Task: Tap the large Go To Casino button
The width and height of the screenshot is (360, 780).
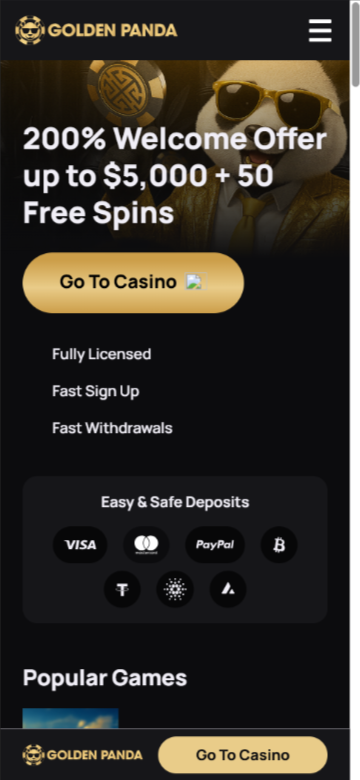Action: (x=133, y=282)
